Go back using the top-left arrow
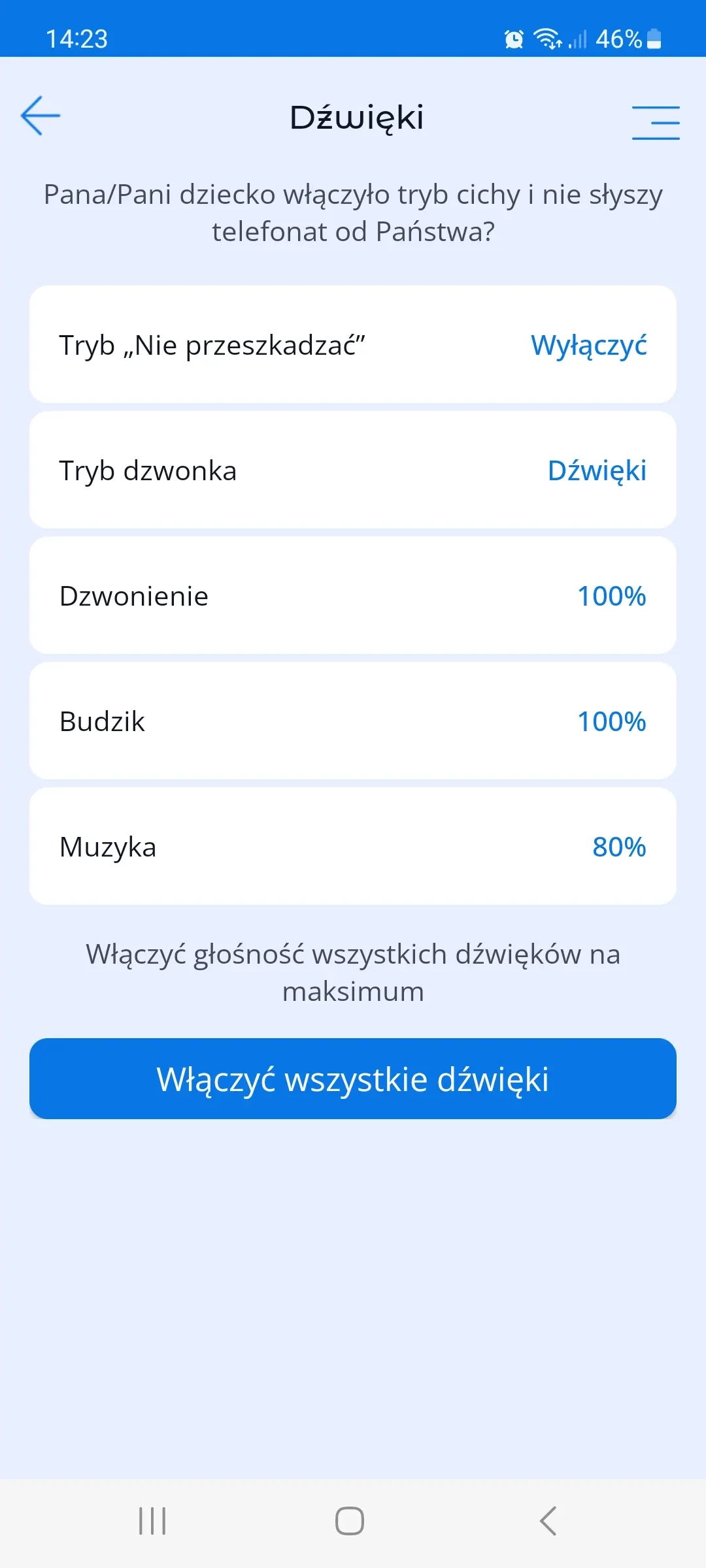Image resolution: width=706 pixels, height=1568 pixels. pyautogui.click(x=41, y=116)
